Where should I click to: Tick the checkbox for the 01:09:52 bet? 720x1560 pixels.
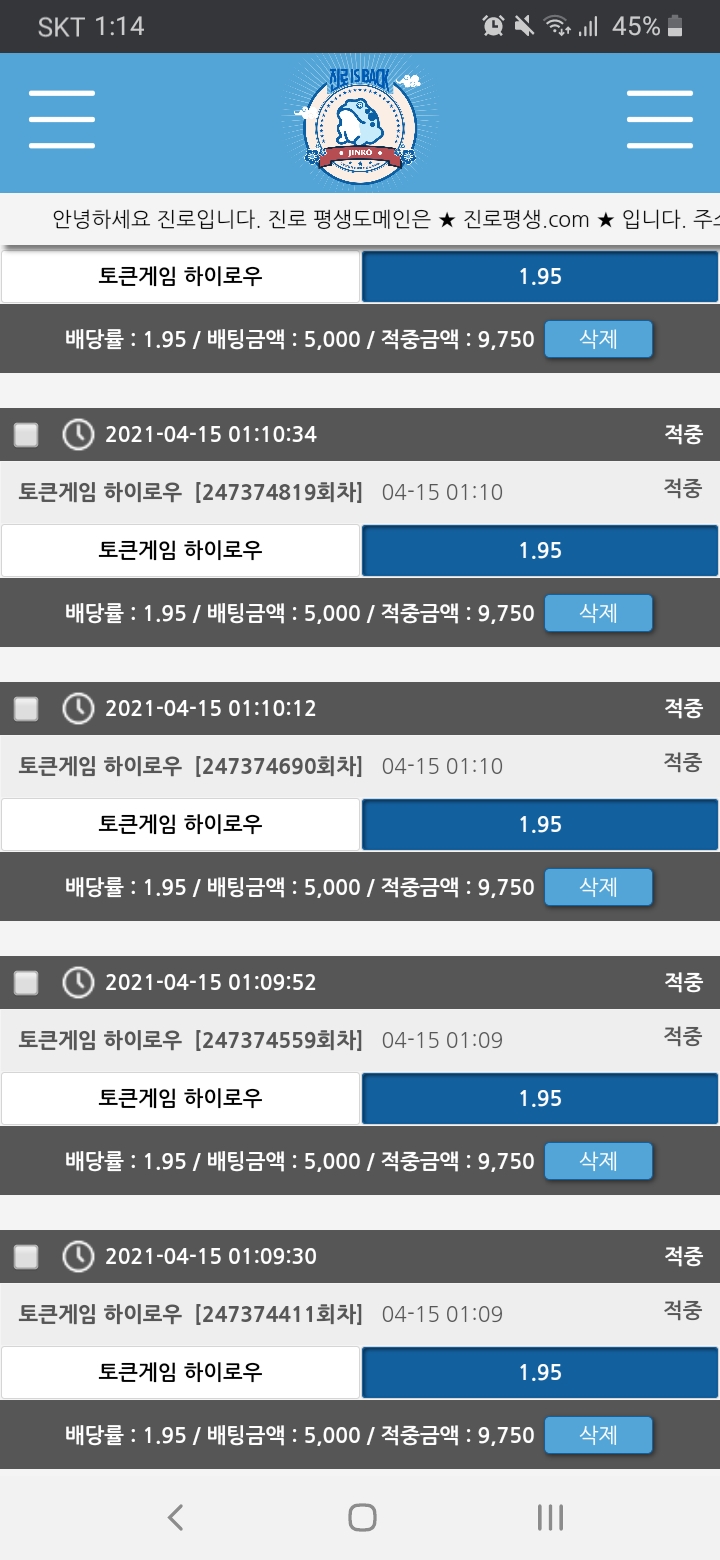tap(26, 982)
